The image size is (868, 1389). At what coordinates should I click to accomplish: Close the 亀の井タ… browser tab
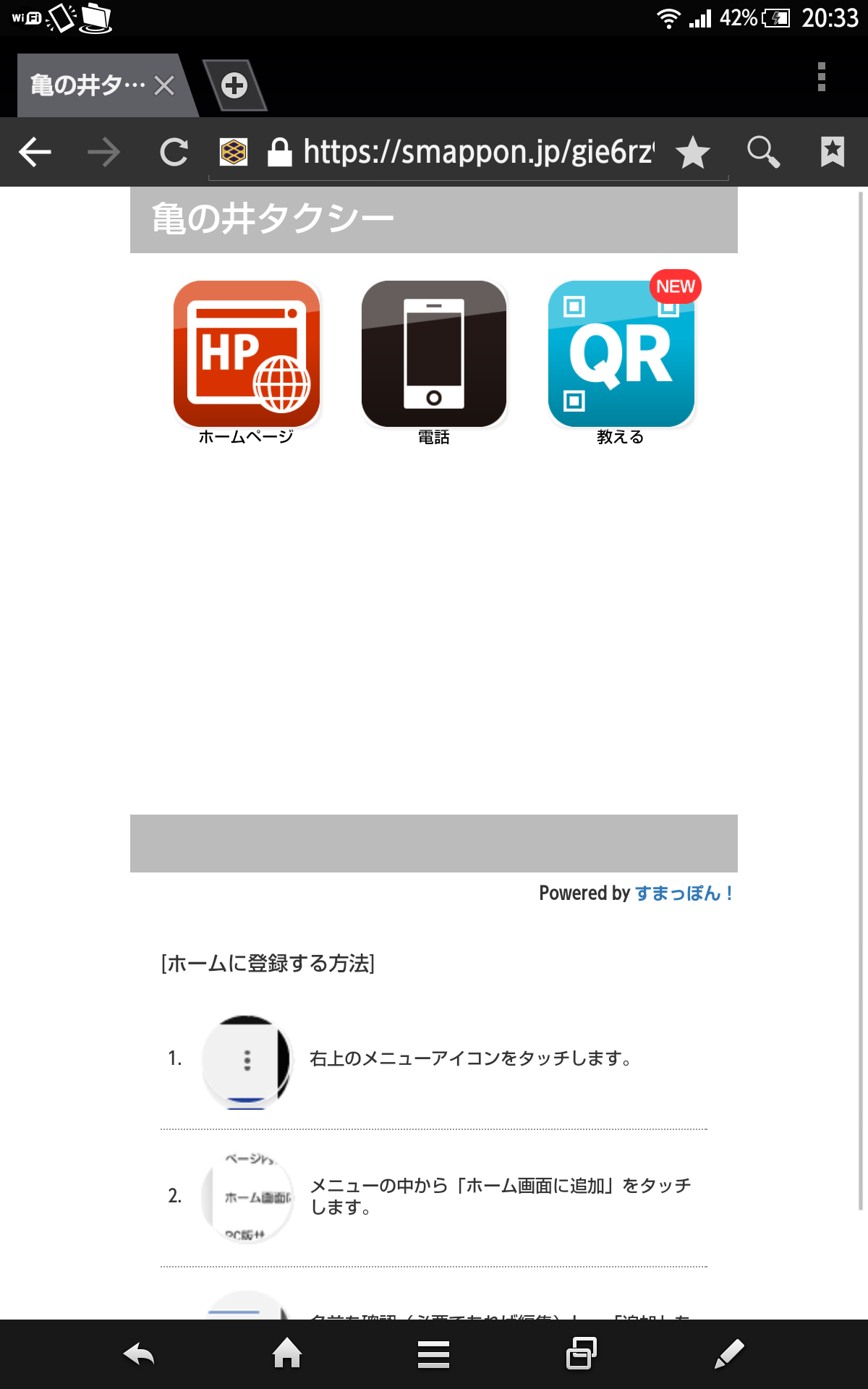165,86
